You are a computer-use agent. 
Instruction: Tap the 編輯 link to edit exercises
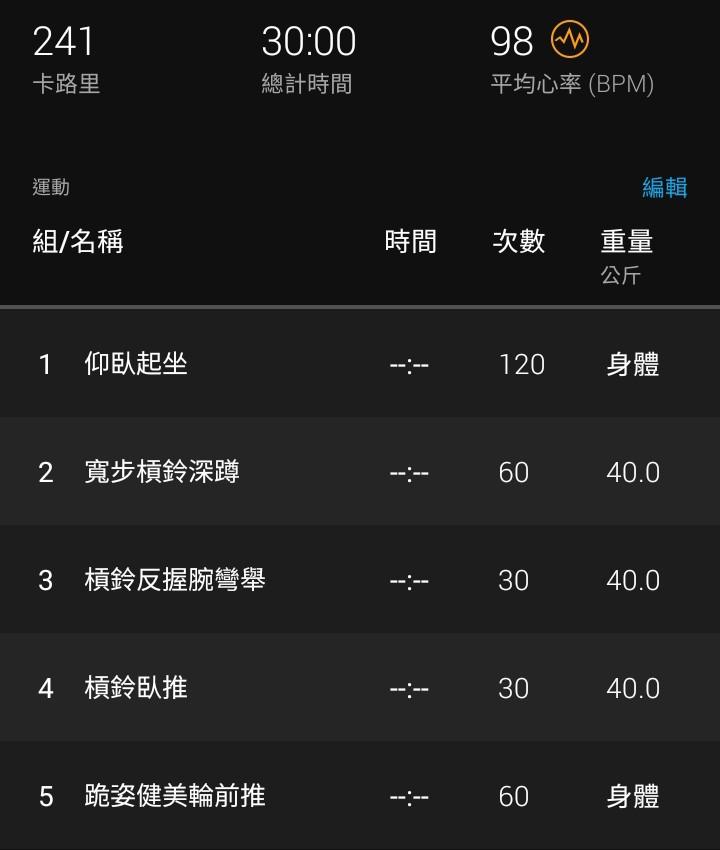[664, 188]
